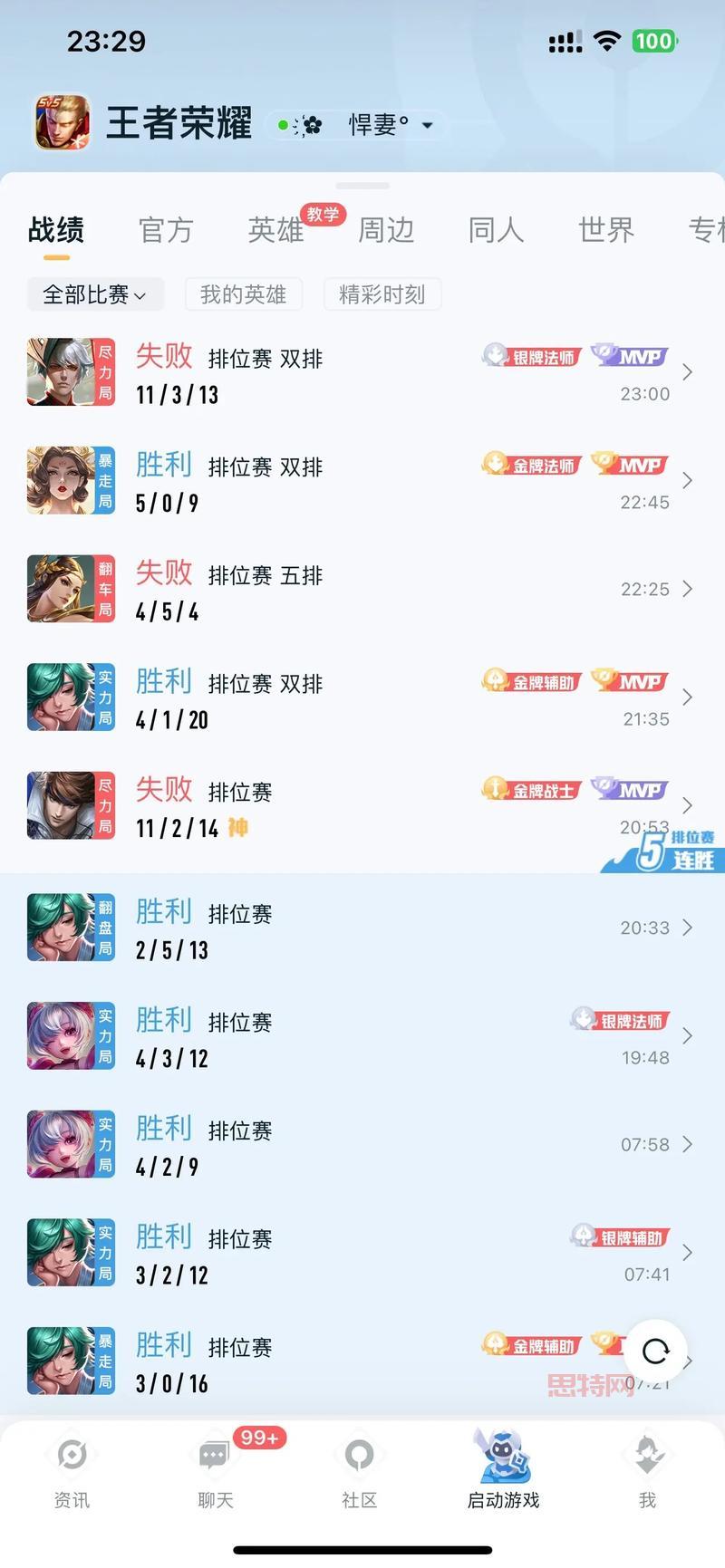Tap the 我的英雄 filter button
The height and width of the screenshot is (1568, 725).
(x=243, y=293)
